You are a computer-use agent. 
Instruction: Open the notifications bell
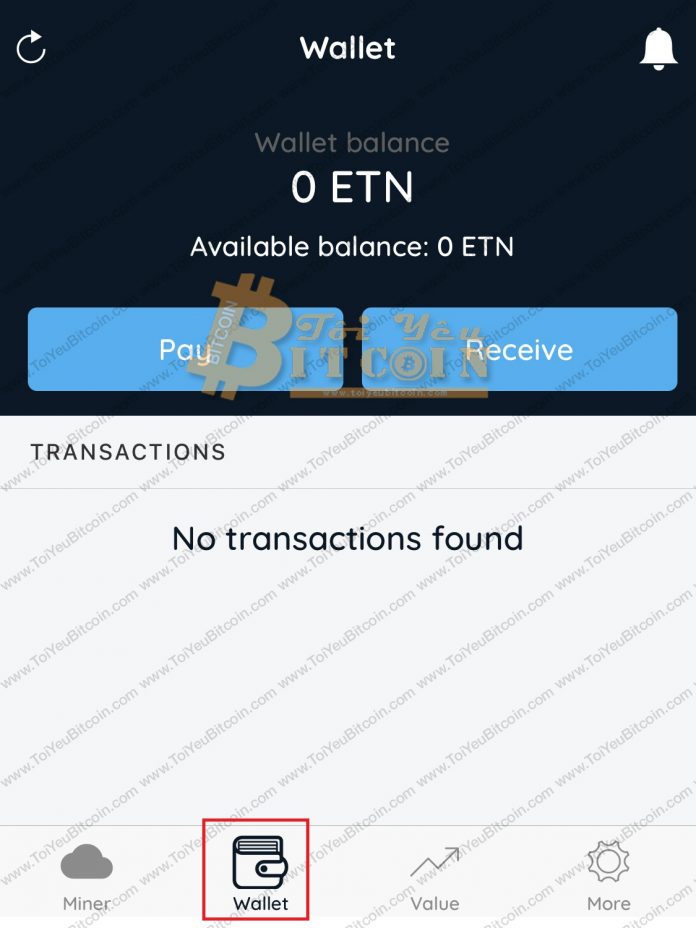(x=658, y=48)
